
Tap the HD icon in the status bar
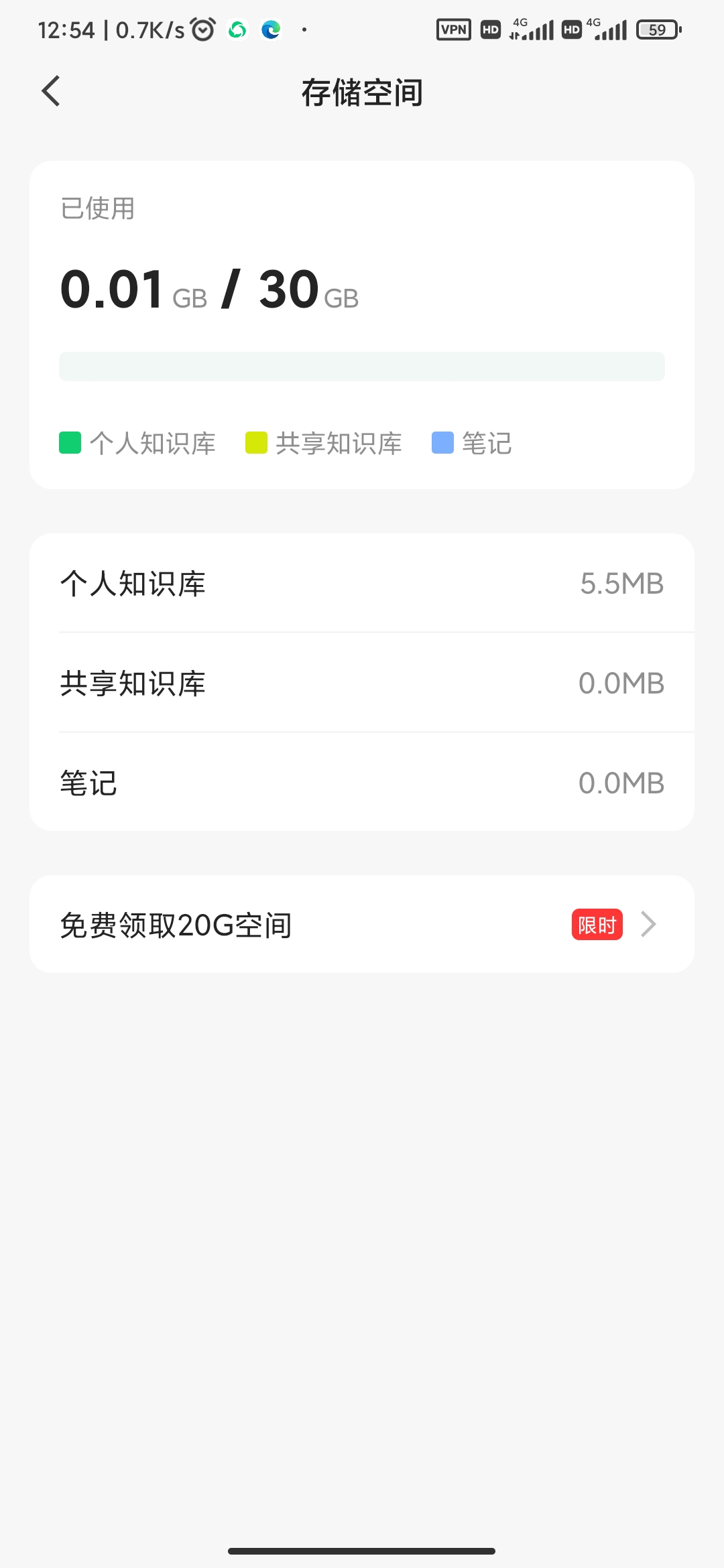point(490,29)
